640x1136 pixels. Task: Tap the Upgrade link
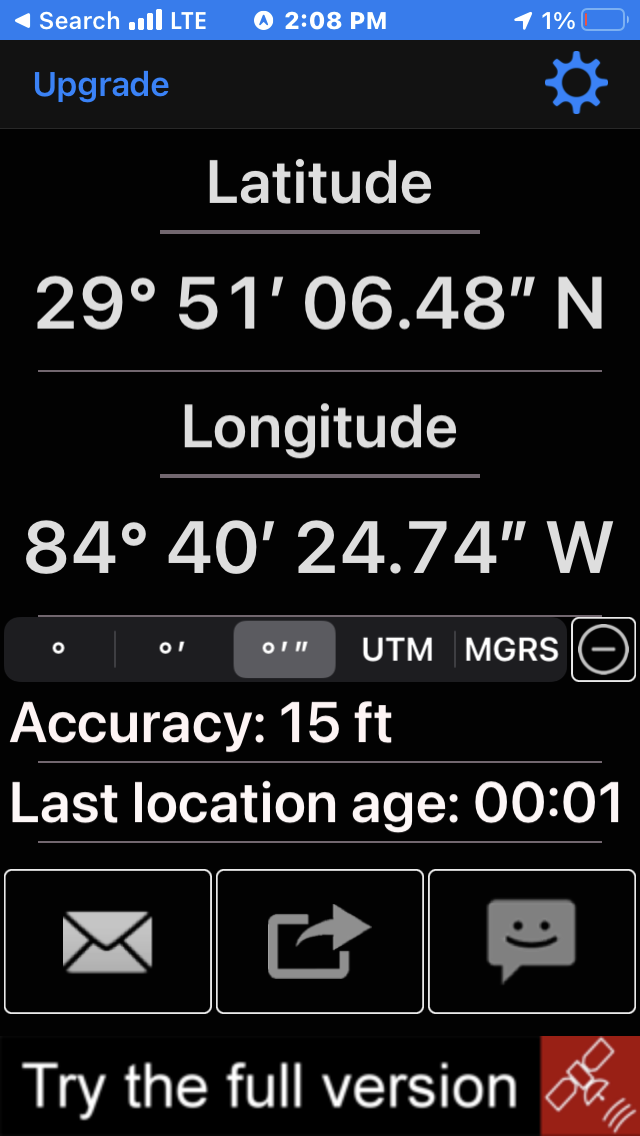(101, 85)
